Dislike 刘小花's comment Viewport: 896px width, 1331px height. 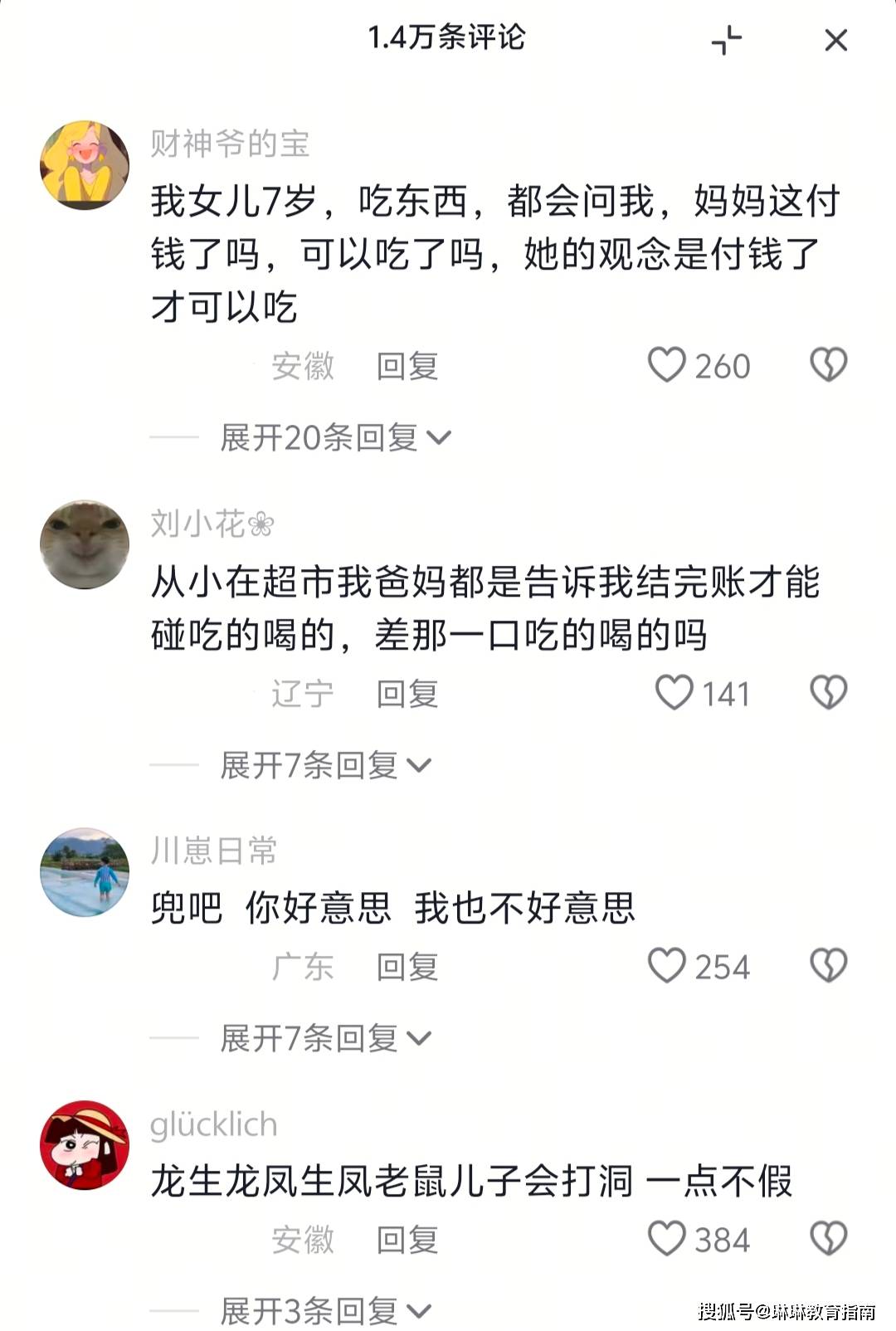(828, 693)
